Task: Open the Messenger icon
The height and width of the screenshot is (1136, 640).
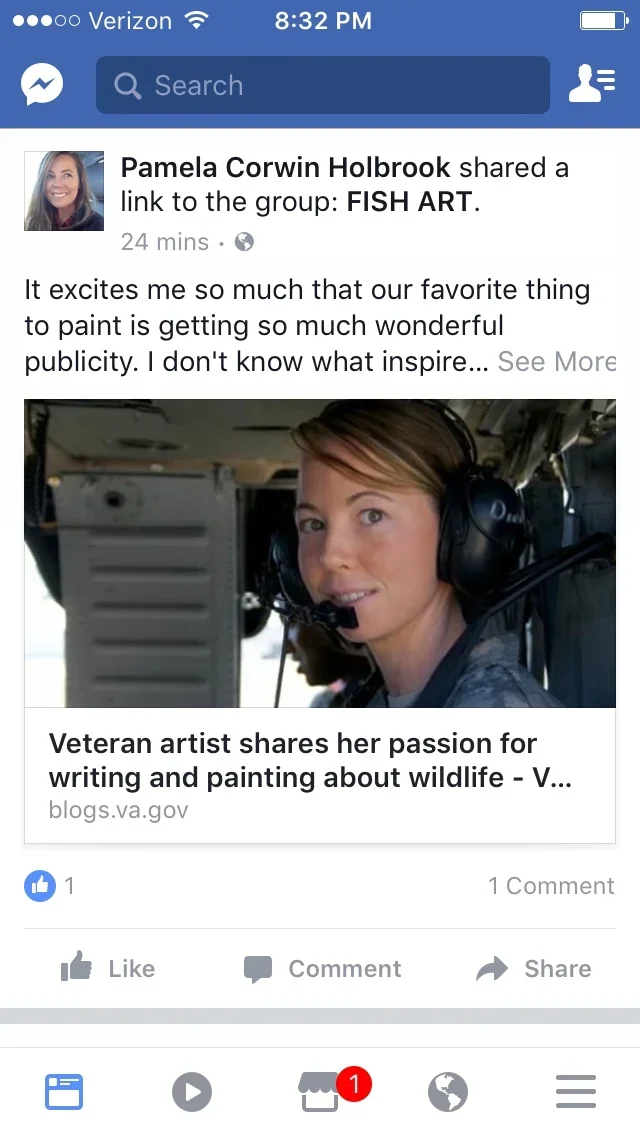Action: 42,85
